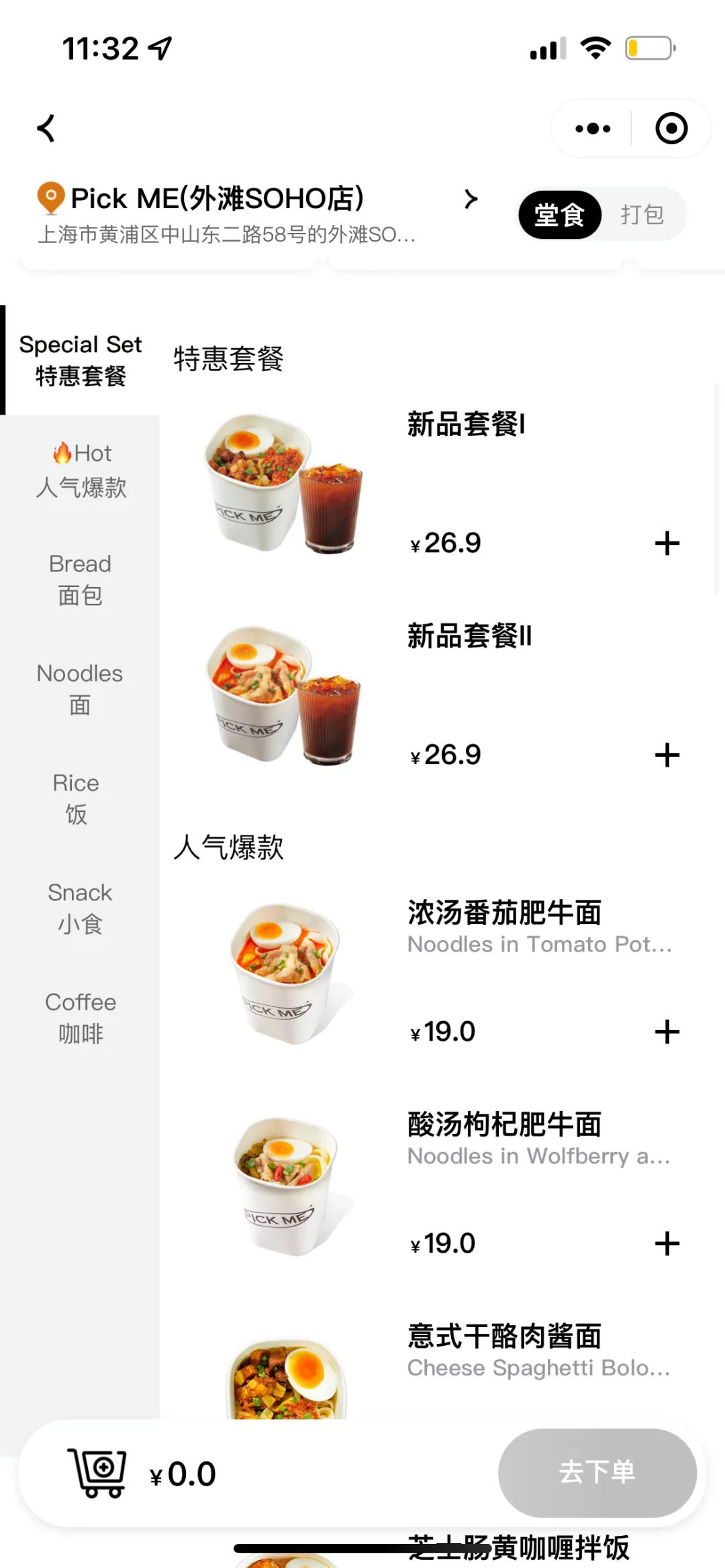Close the mini program via circle icon

click(x=671, y=128)
